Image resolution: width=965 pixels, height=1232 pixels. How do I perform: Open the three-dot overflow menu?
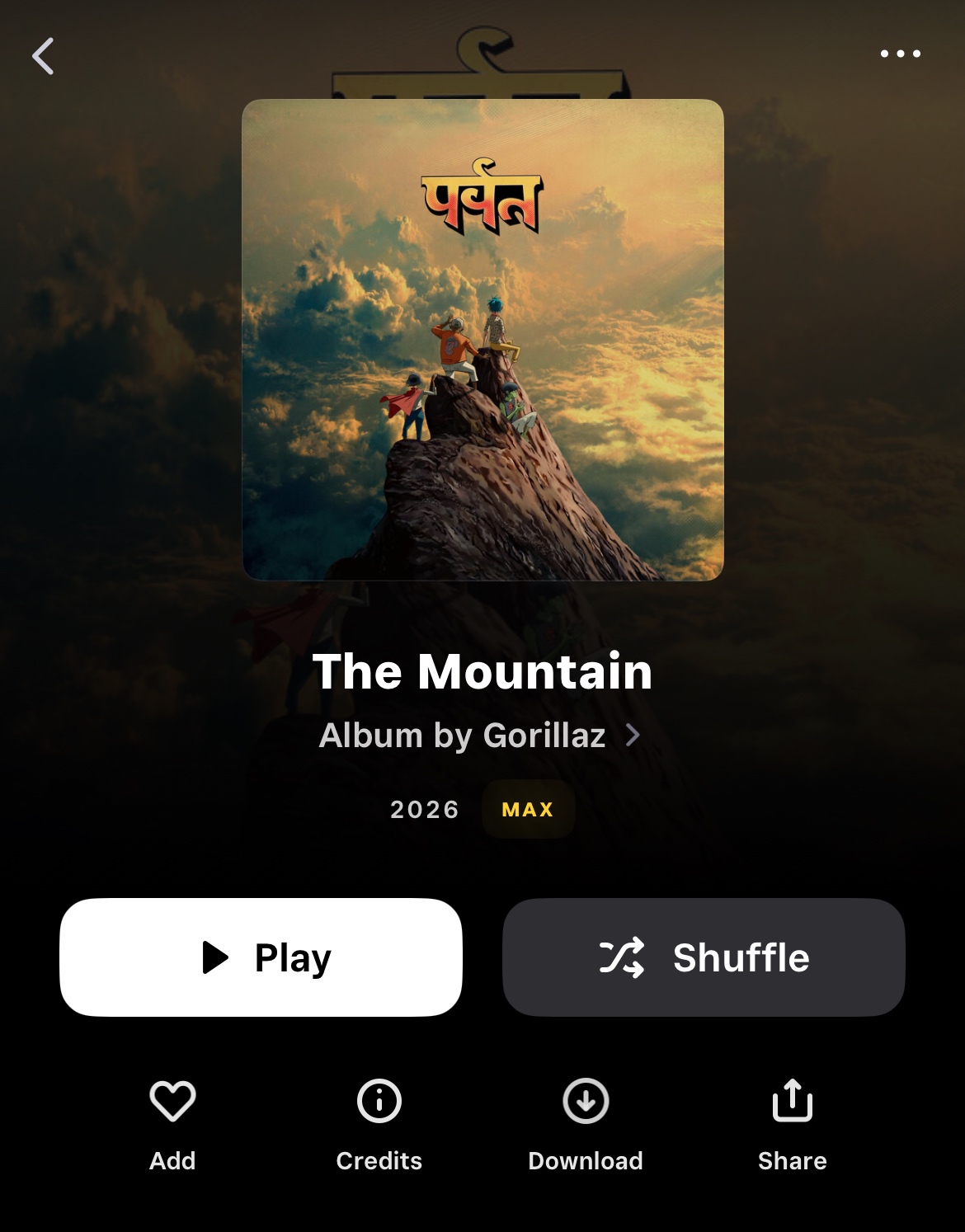pyautogui.click(x=900, y=54)
